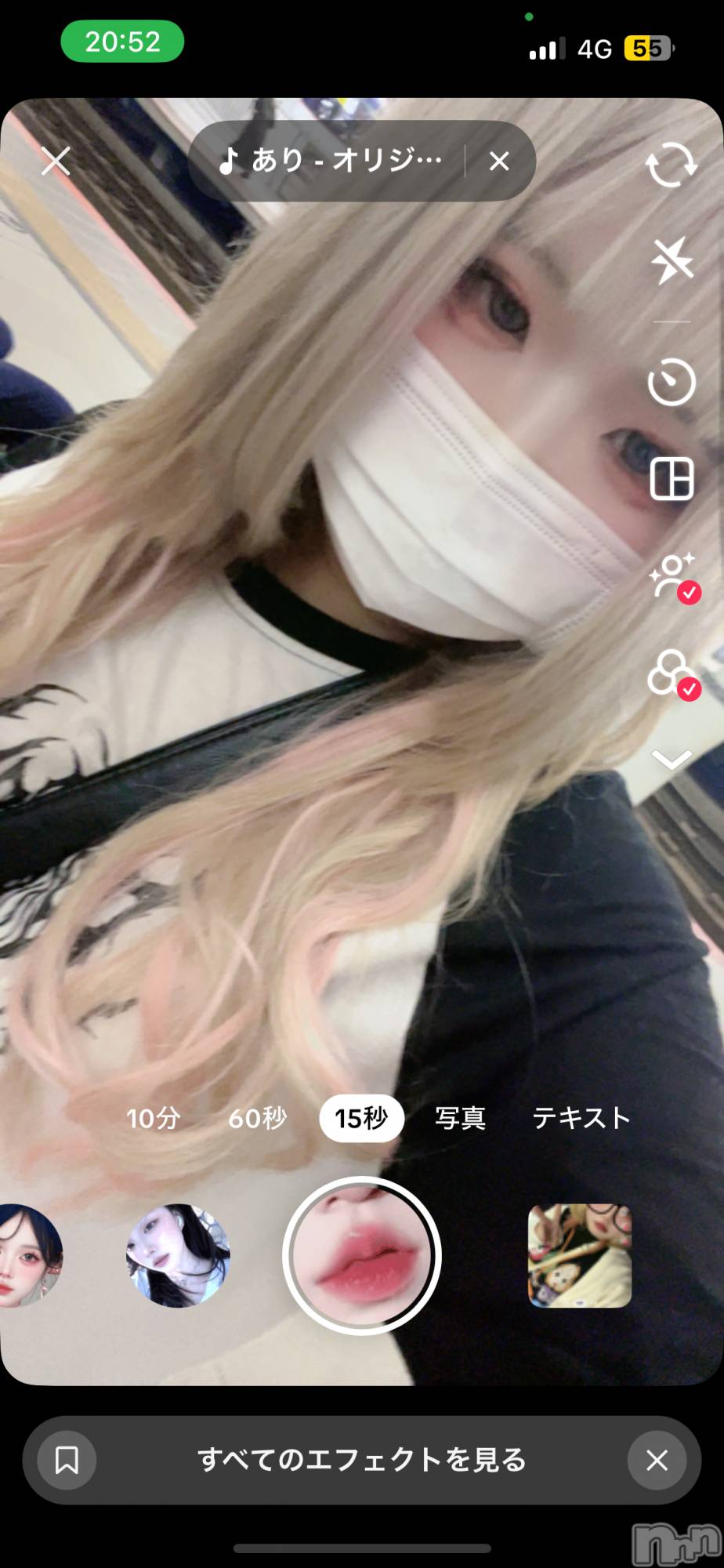Switch to 60秒 recording mode
The width and height of the screenshot is (724, 1568).
pyautogui.click(x=258, y=1118)
